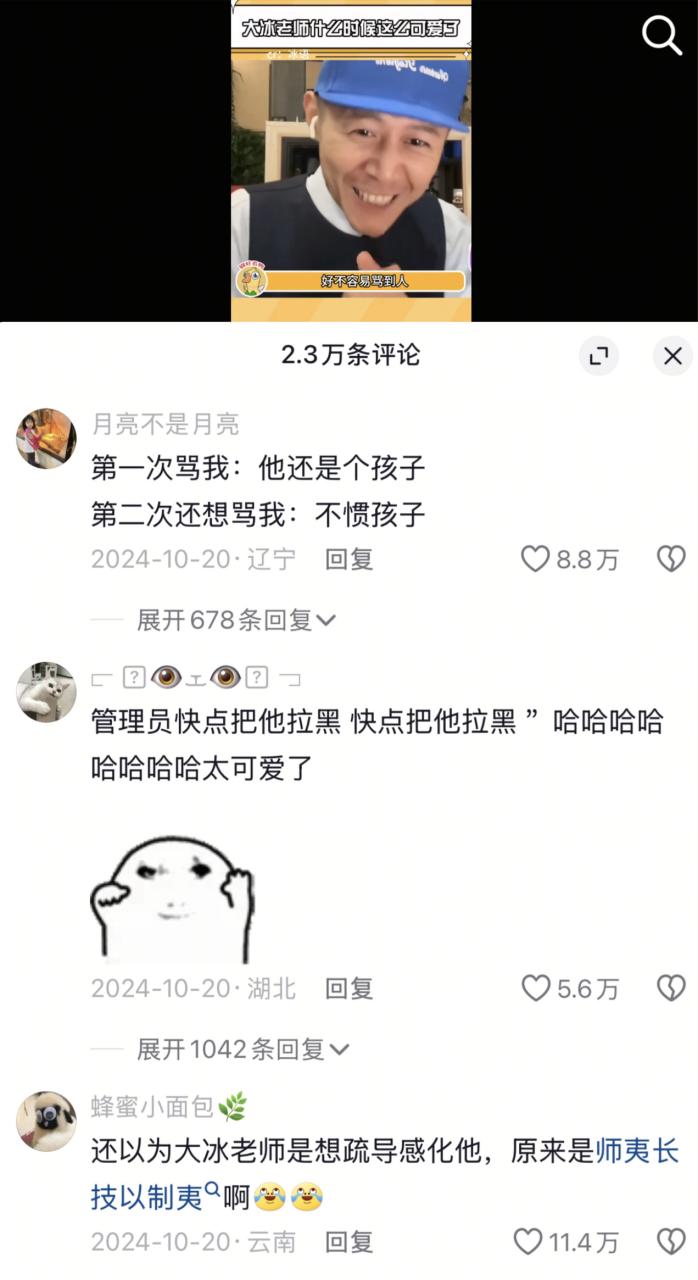Open the eye-emoji user's avatar
The height and width of the screenshot is (1280, 698).
pyautogui.click(x=46, y=691)
